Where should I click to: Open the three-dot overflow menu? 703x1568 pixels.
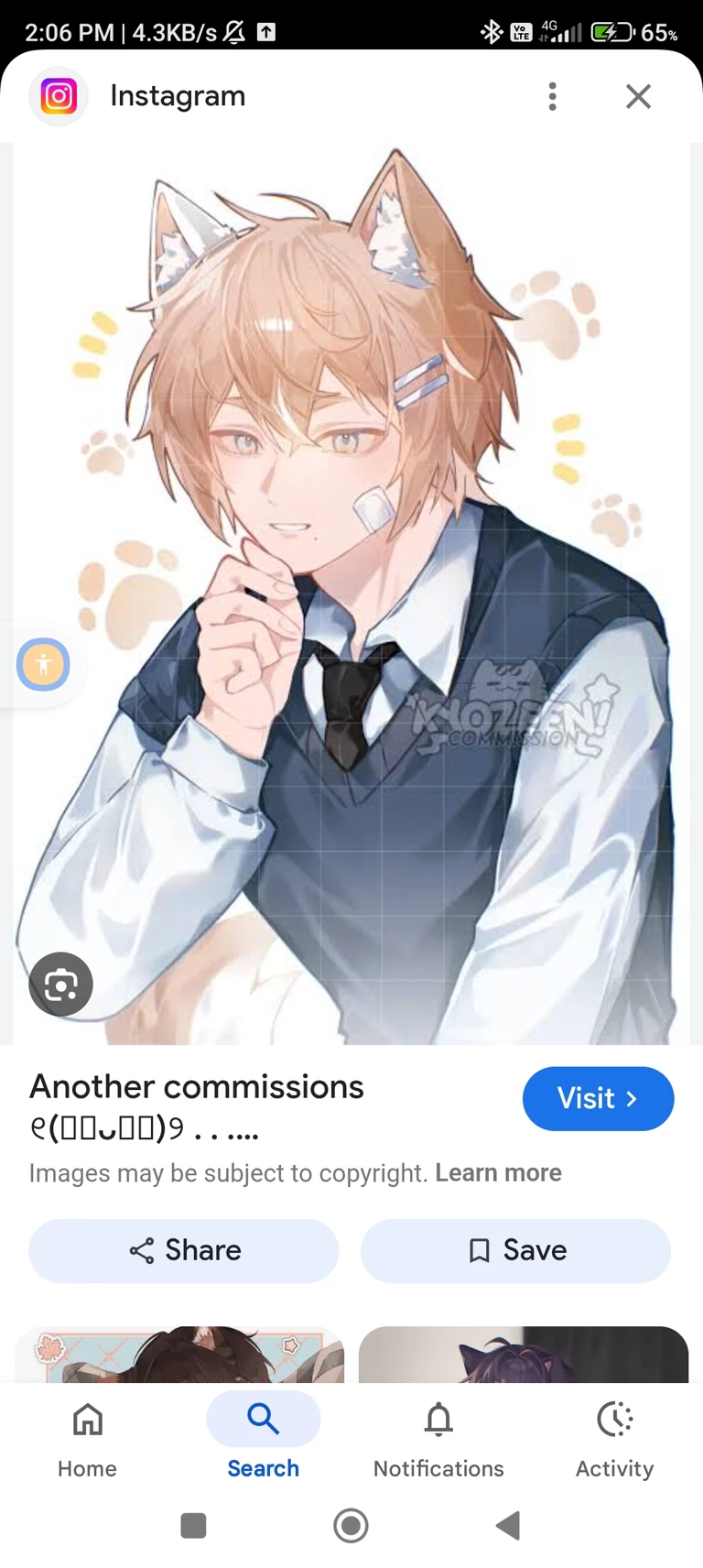tap(552, 96)
